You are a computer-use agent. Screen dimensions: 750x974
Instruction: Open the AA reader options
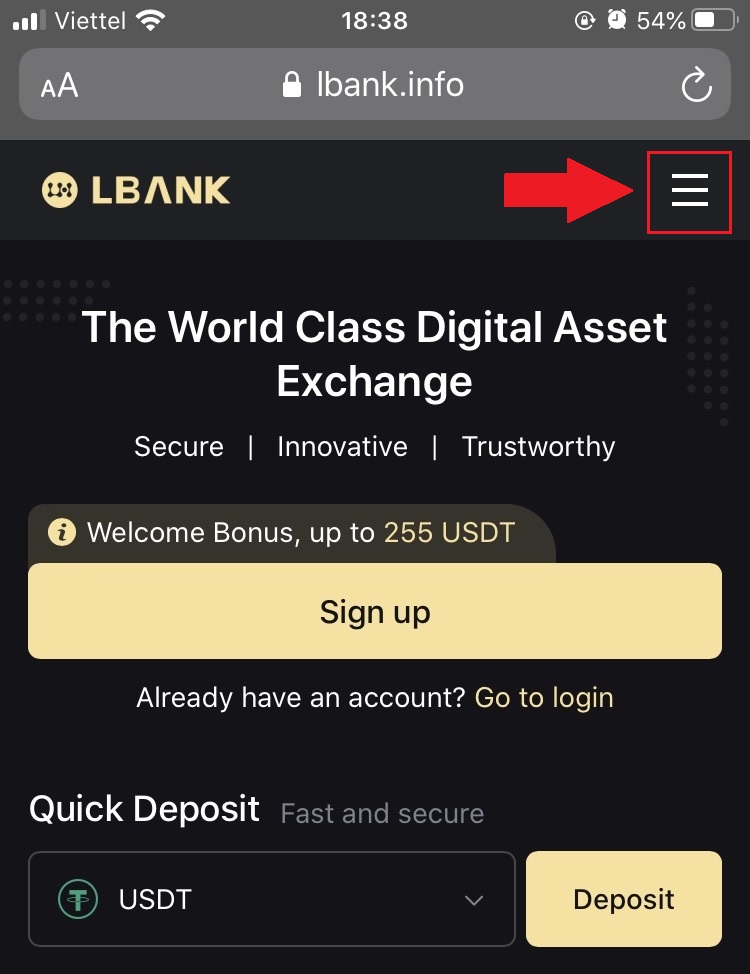coord(60,85)
